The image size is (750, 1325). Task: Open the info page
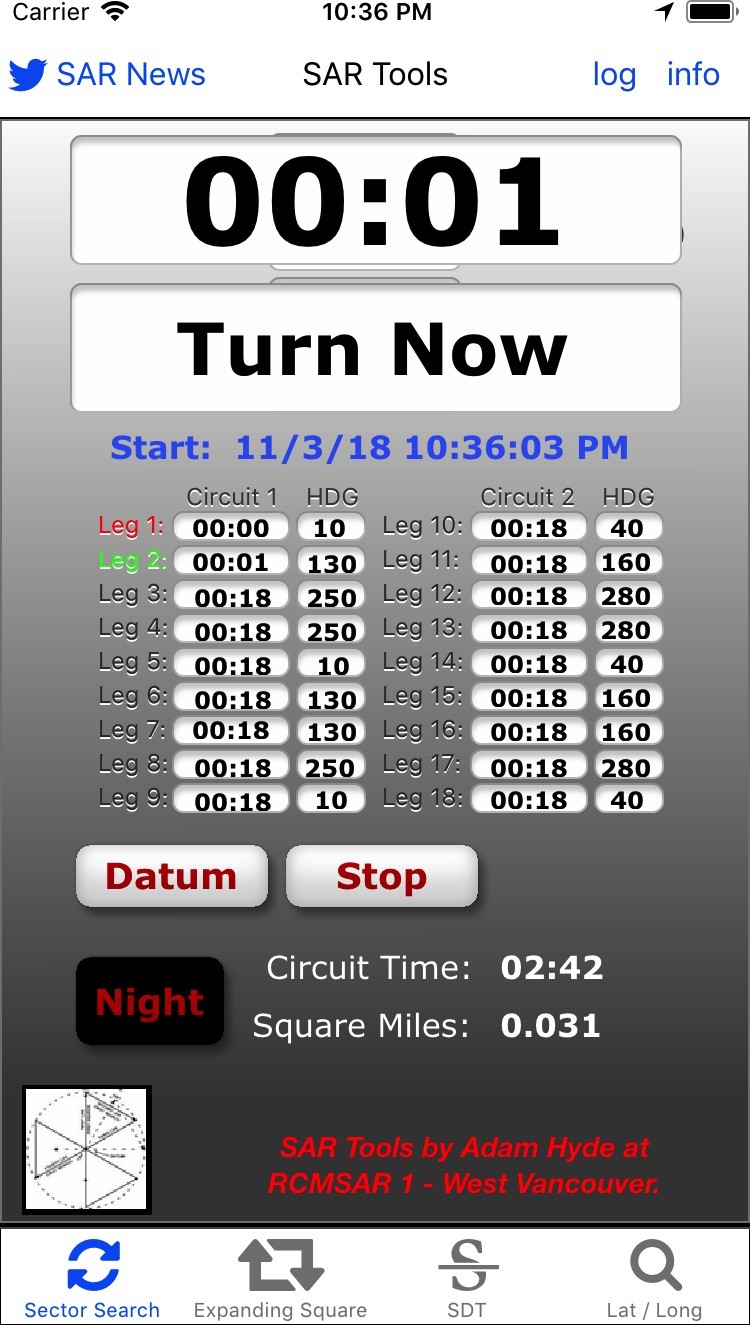click(693, 75)
